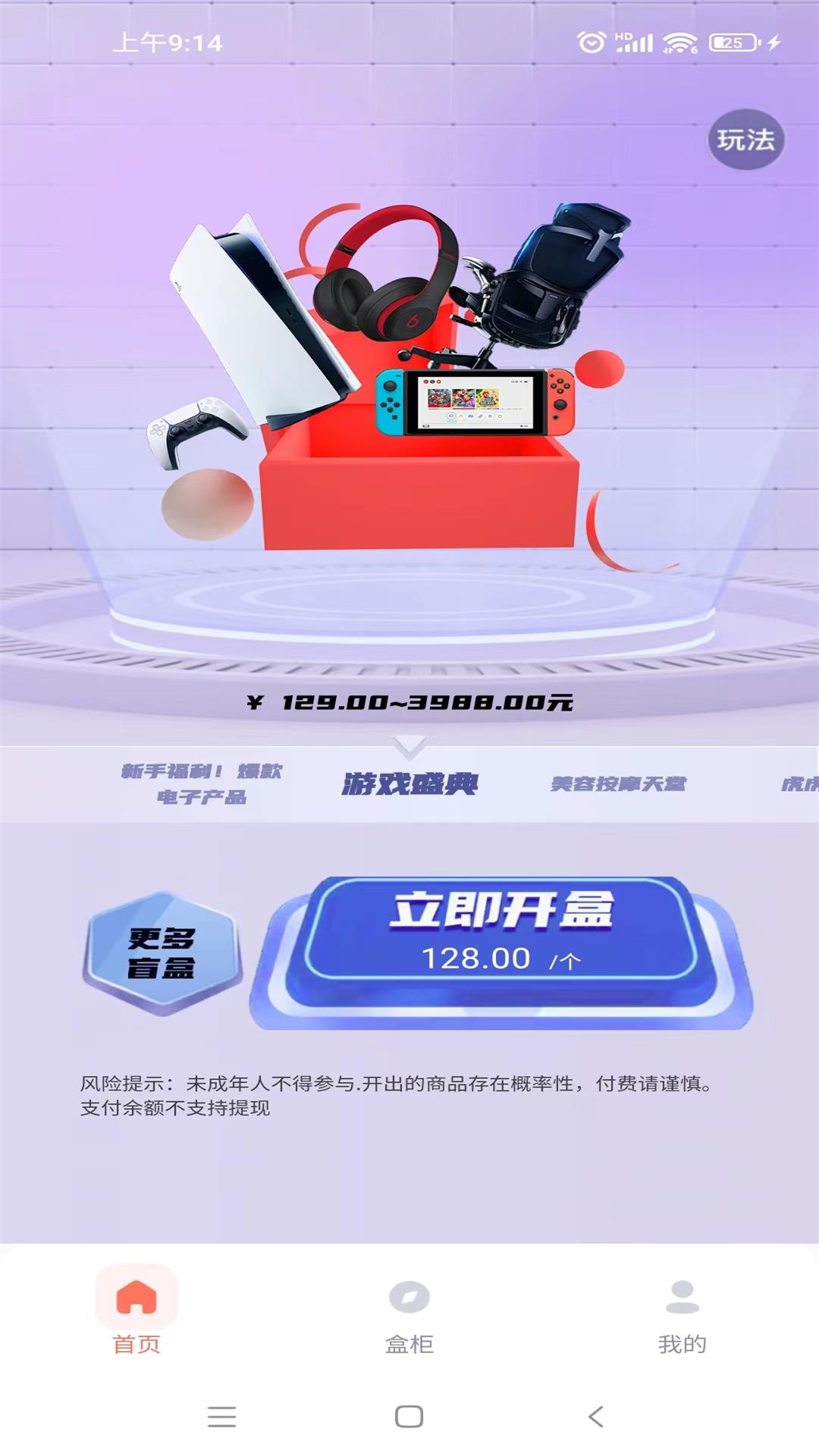
Task: Switch to the 美容按摩天堂 category
Action: pos(618,784)
